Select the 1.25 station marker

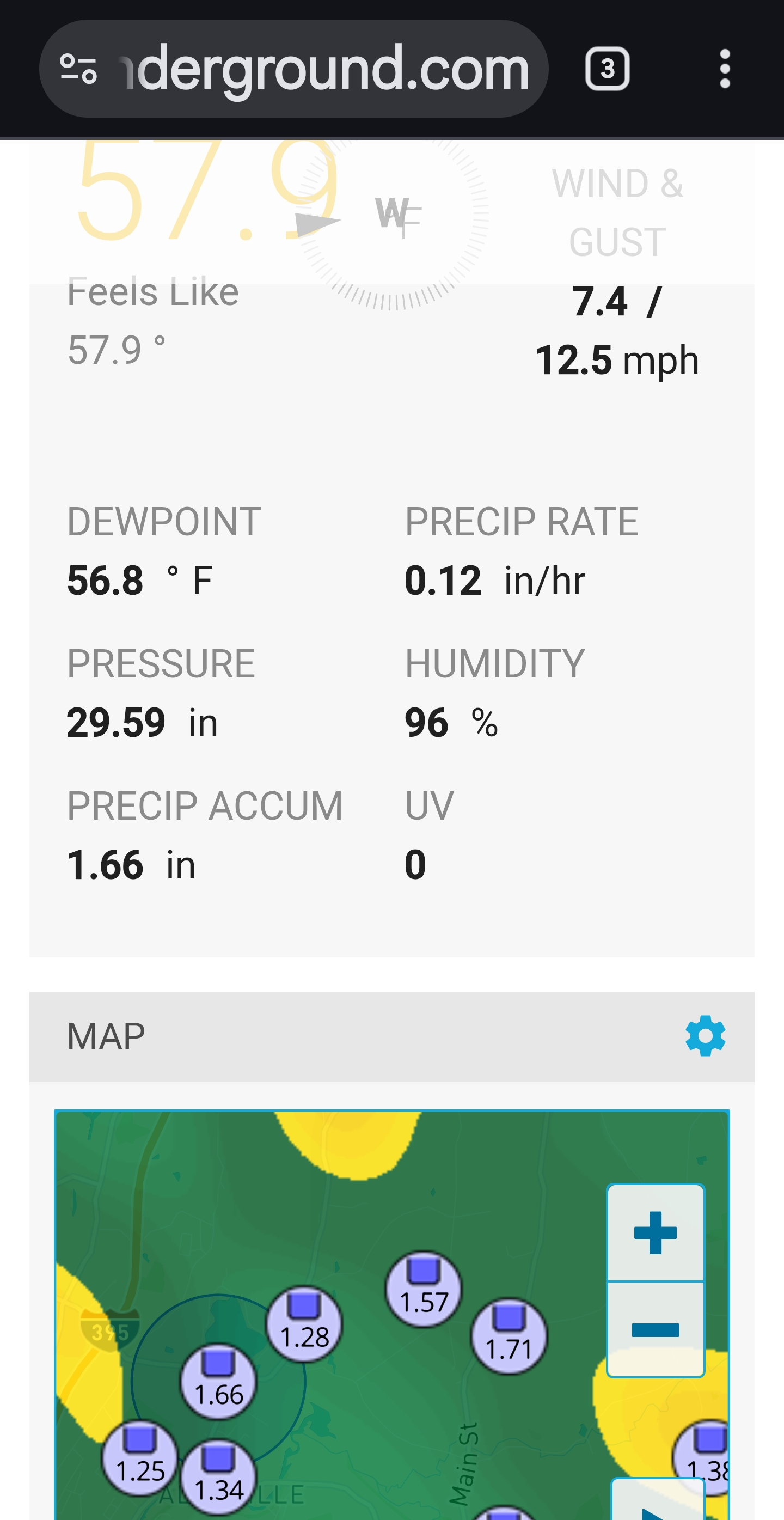pyautogui.click(x=140, y=1458)
